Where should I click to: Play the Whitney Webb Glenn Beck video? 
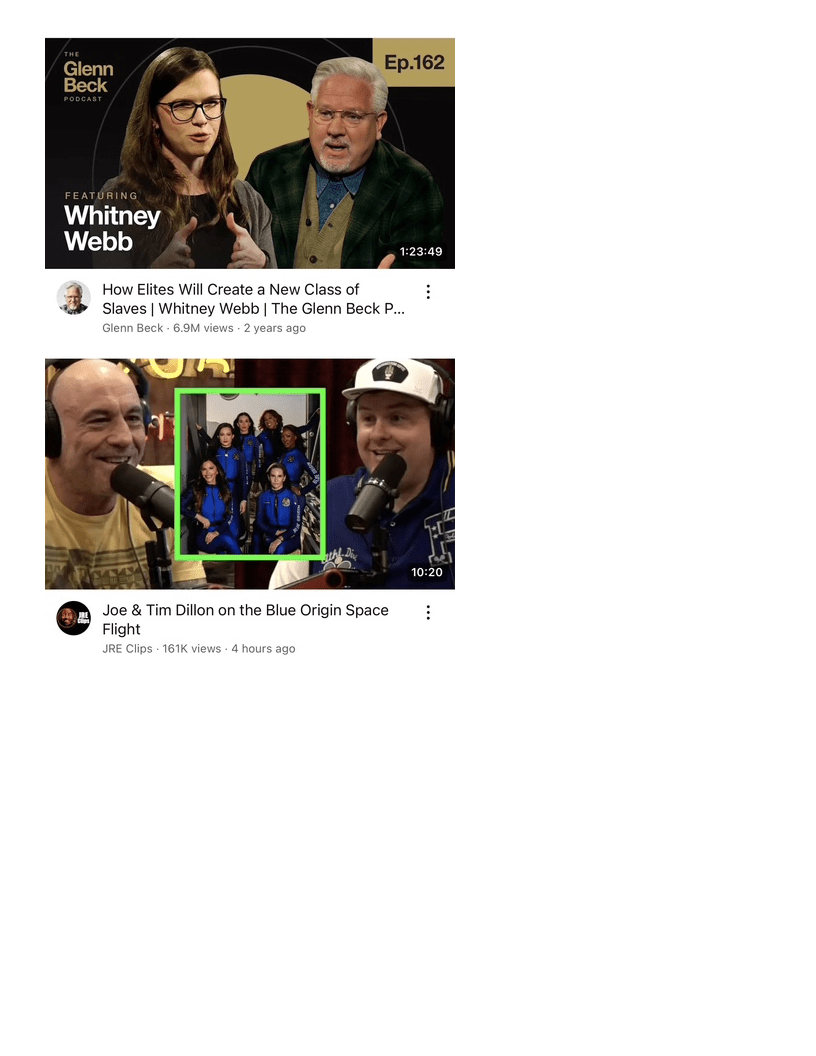point(250,153)
